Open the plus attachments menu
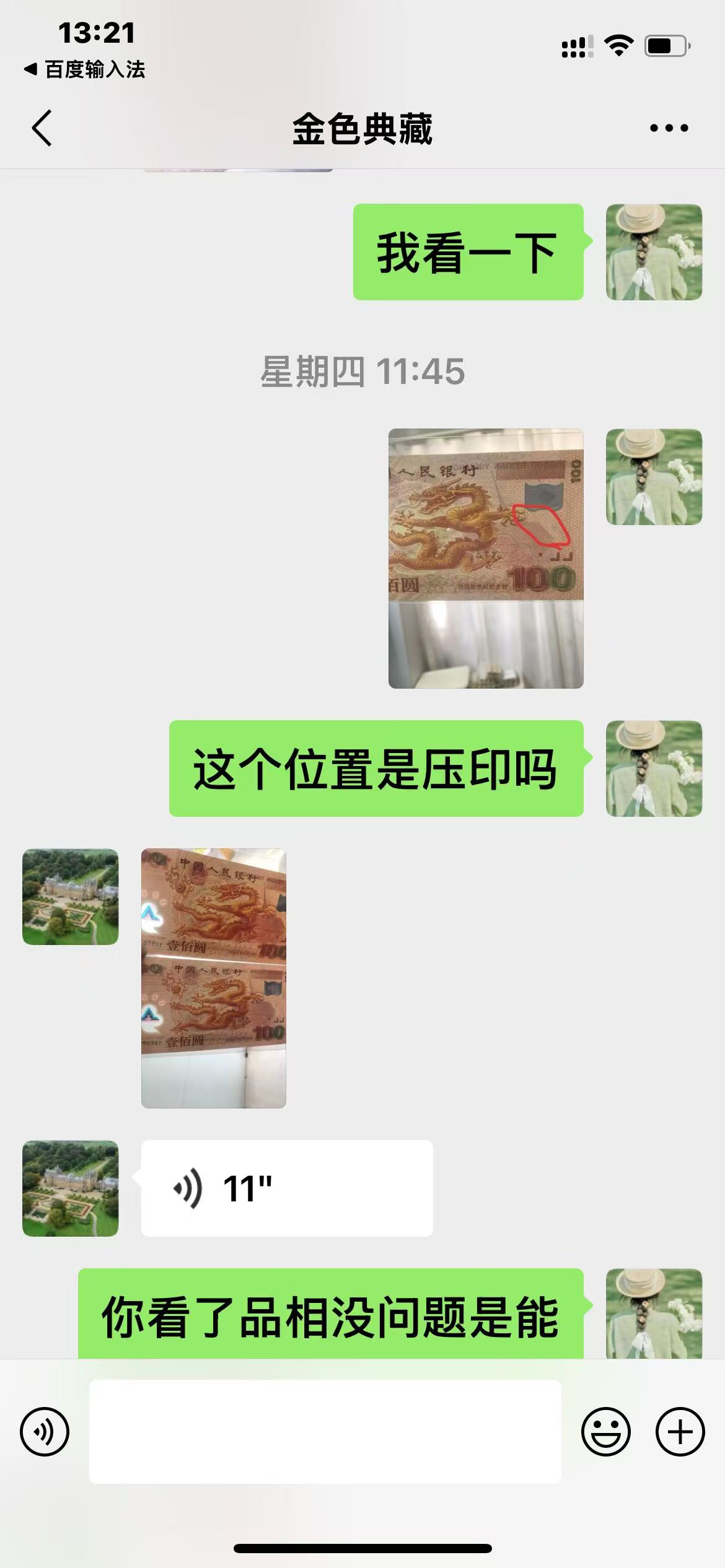 click(x=680, y=1431)
